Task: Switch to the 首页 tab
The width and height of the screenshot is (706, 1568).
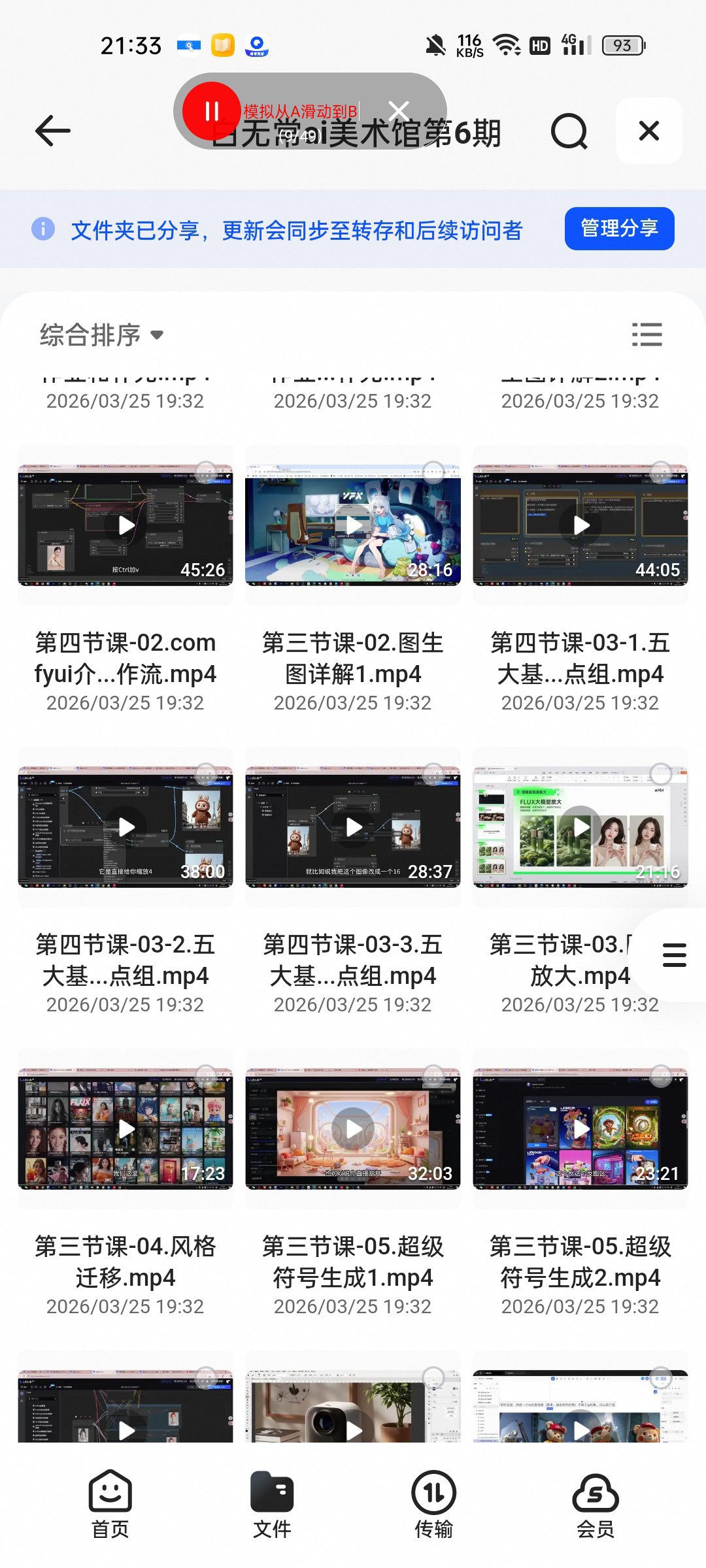Action: pos(110,1504)
